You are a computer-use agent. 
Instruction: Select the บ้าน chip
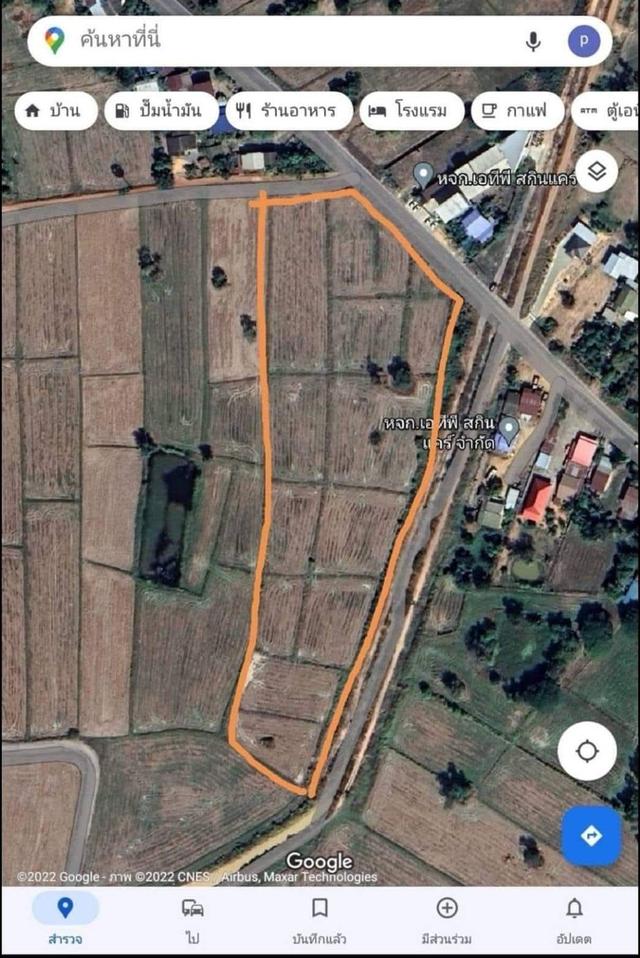54,111
